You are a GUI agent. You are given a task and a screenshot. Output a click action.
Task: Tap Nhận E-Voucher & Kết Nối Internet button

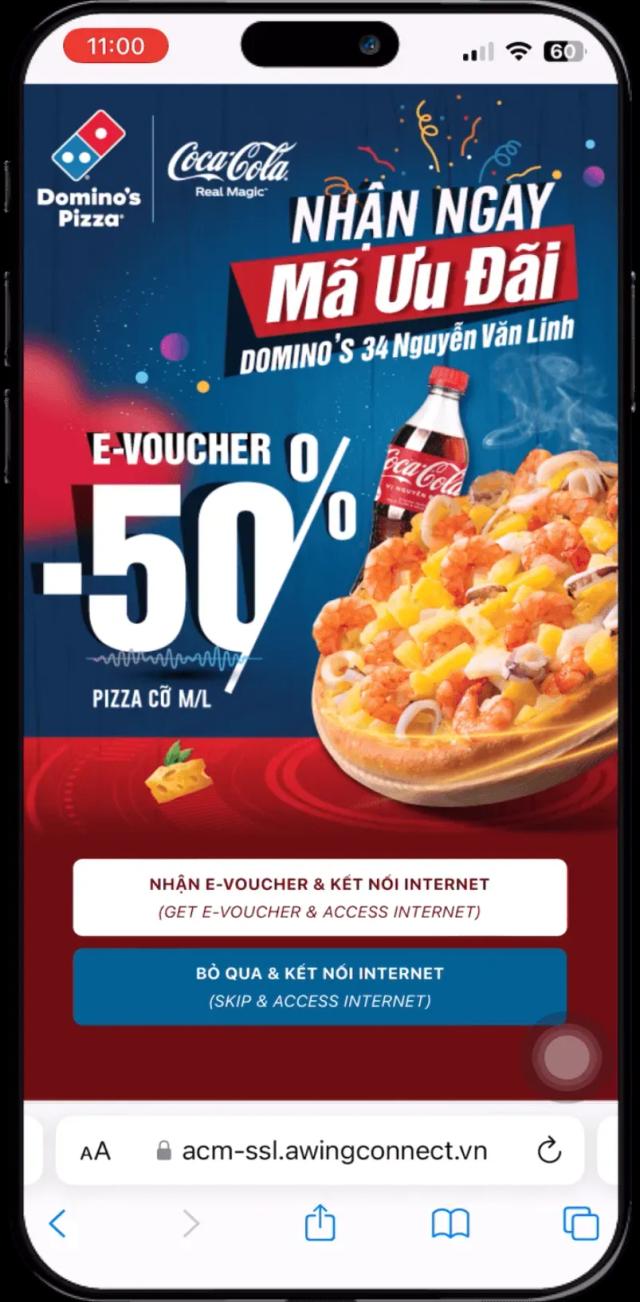[319, 897]
